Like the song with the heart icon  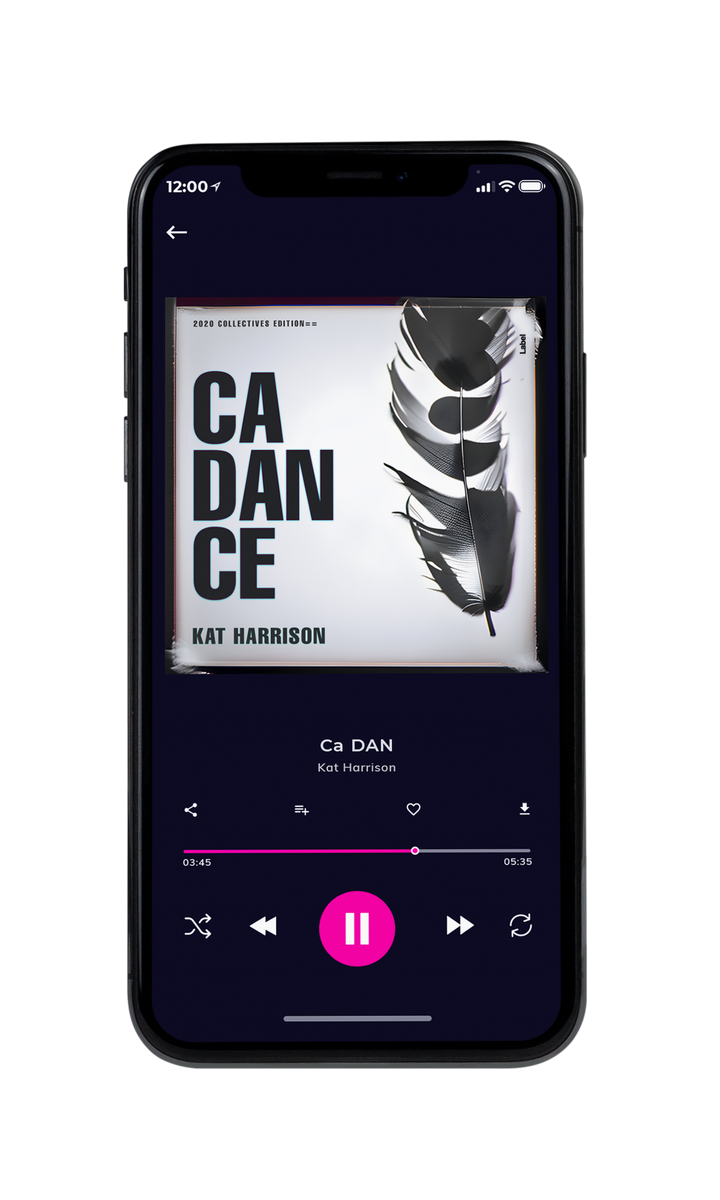click(x=413, y=810)
